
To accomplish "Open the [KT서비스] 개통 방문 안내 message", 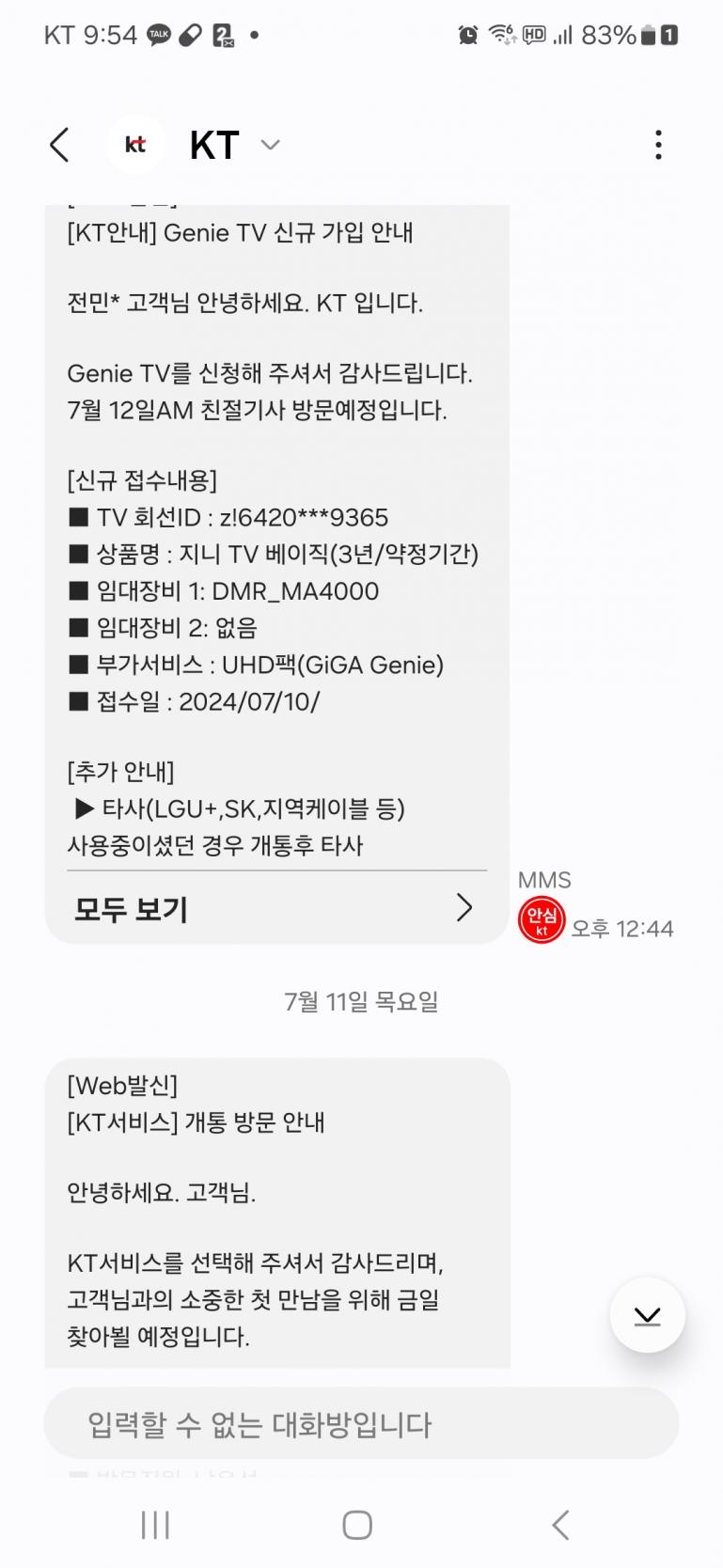I will (277, 1213).
